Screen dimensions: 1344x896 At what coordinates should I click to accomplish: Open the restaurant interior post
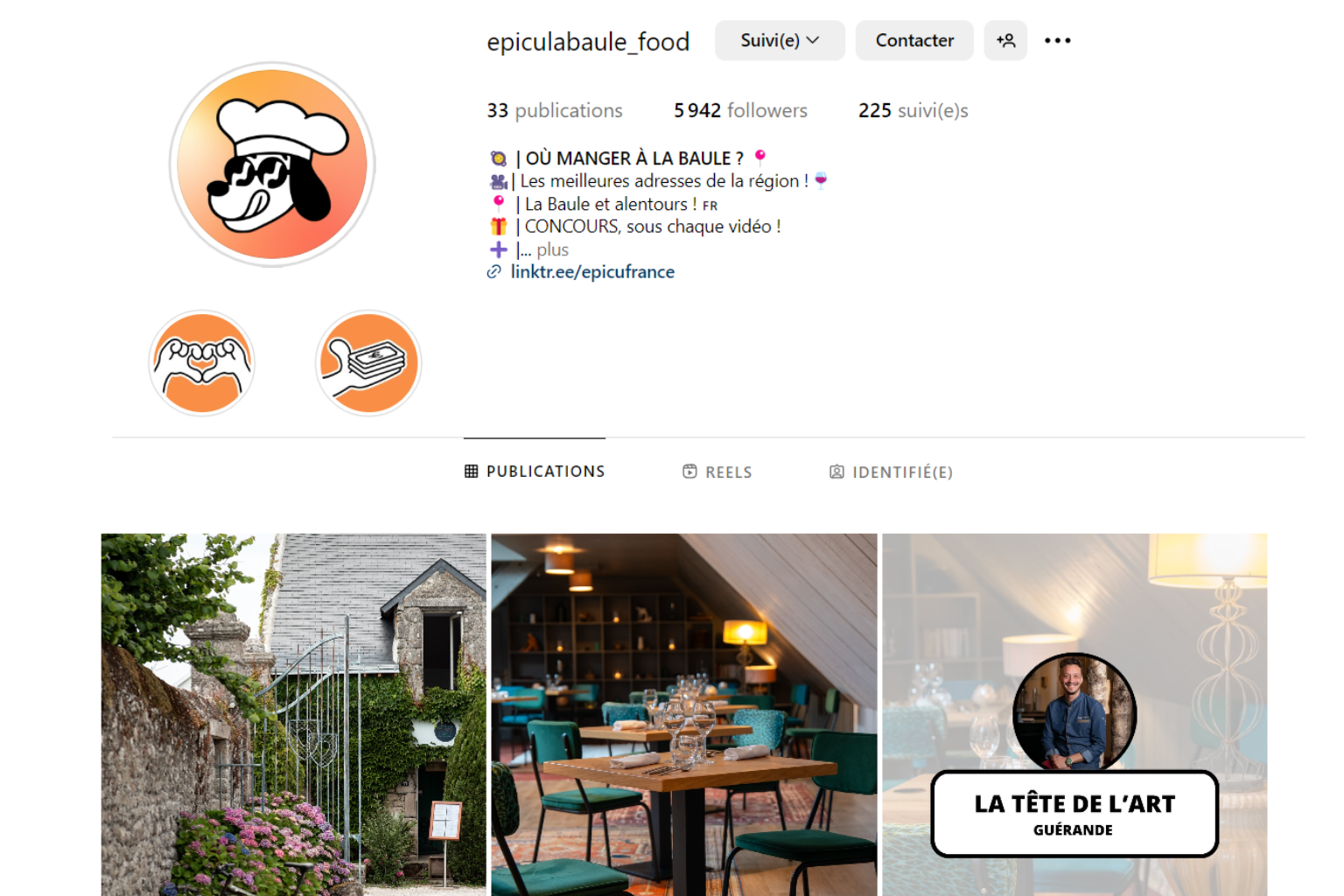click(683, 713)
